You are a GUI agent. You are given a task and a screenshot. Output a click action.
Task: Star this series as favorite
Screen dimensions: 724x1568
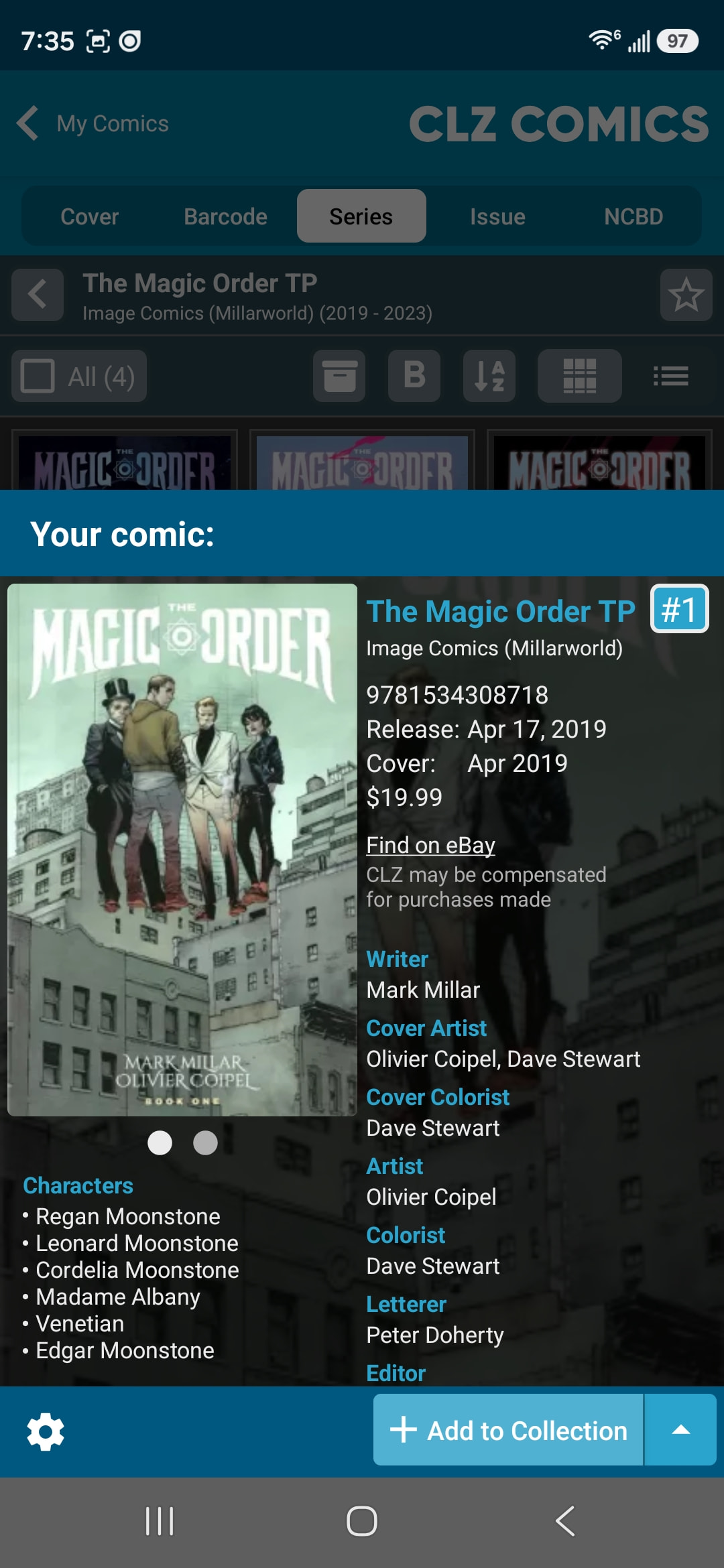[x=686, y=295]
